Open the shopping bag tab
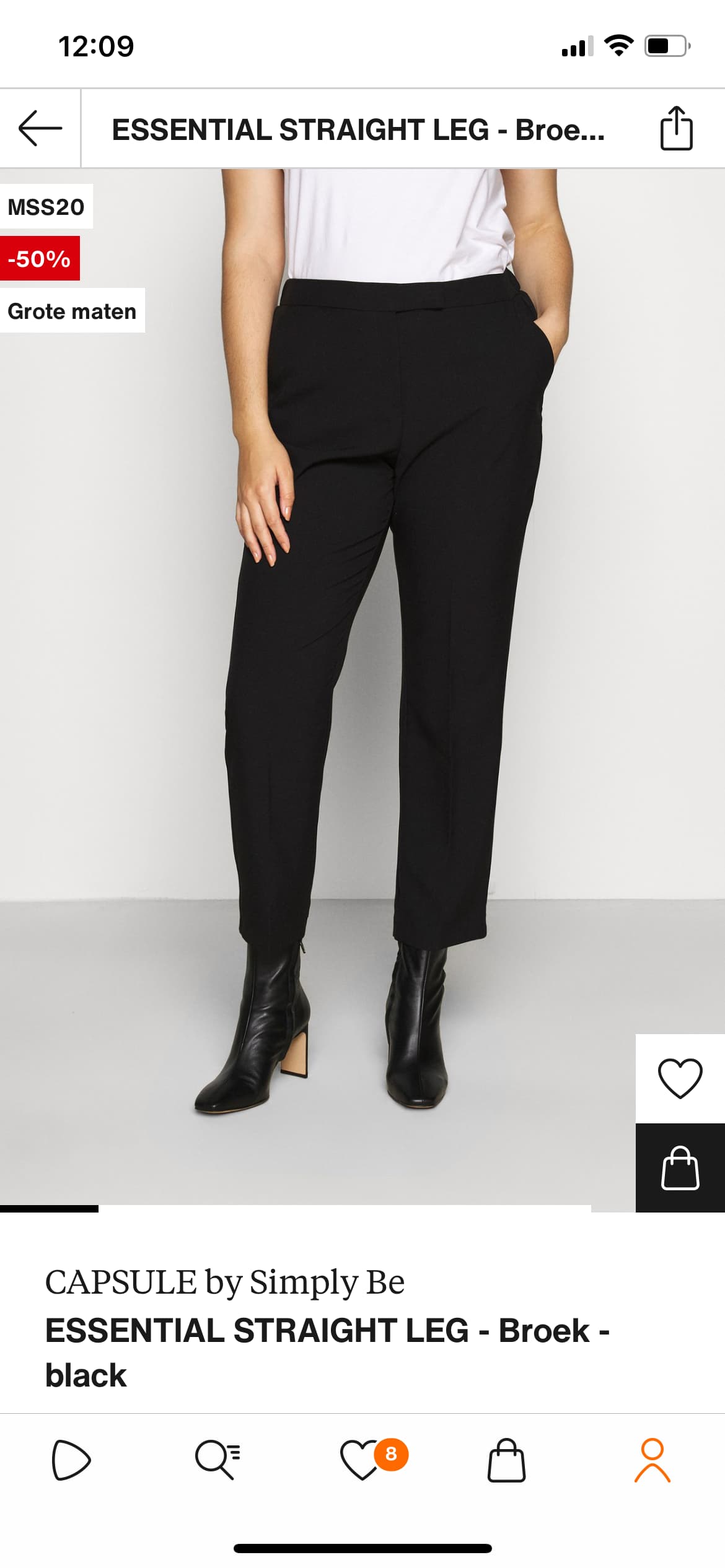The height and width of the screenshot is (1568, 725). tap(506, 1460)
